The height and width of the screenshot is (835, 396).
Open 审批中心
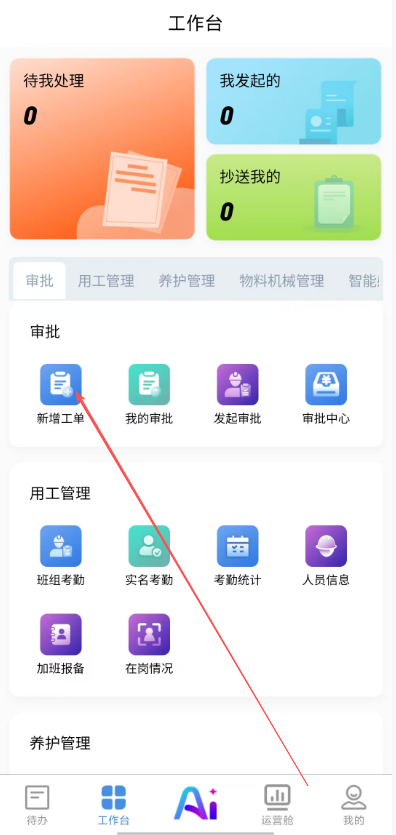pos(326,394)
